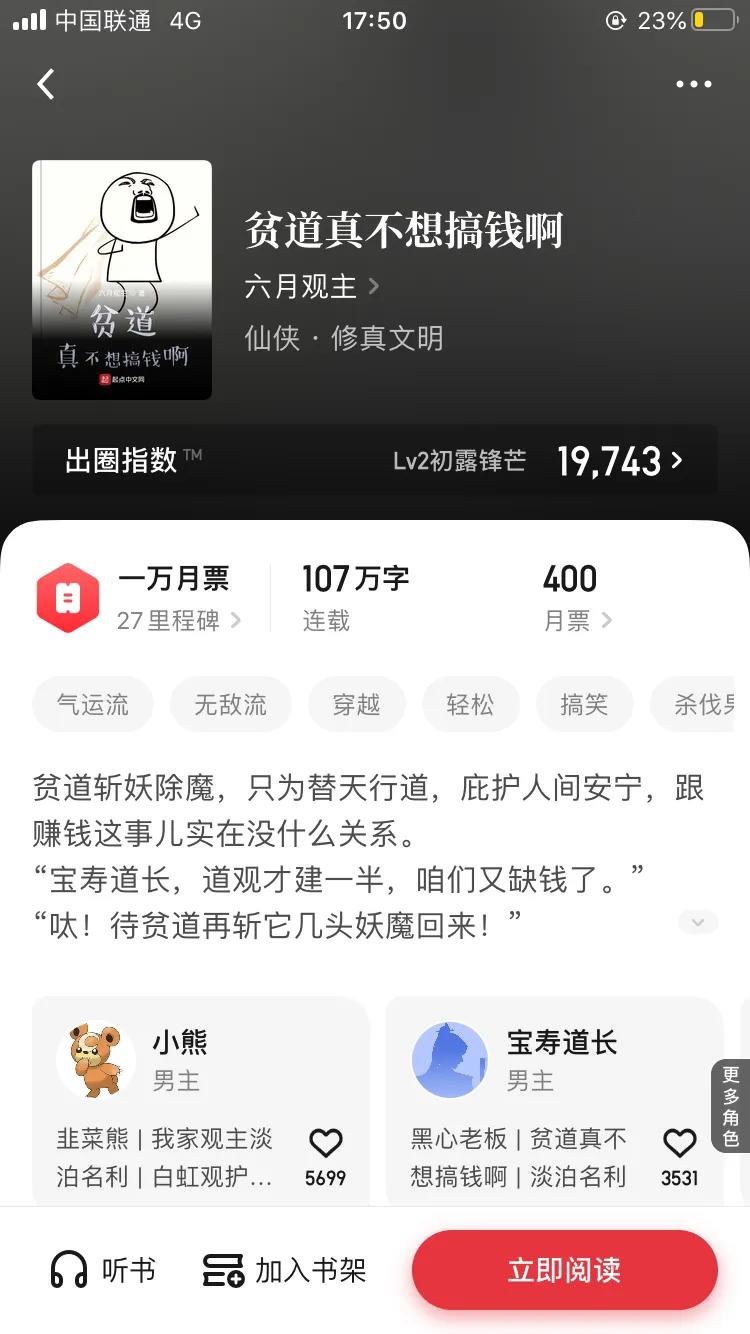Open 宝寿道长 character avatar
The width and height of the screenshot is (750, 1334).
click(x=450, y=1058)
